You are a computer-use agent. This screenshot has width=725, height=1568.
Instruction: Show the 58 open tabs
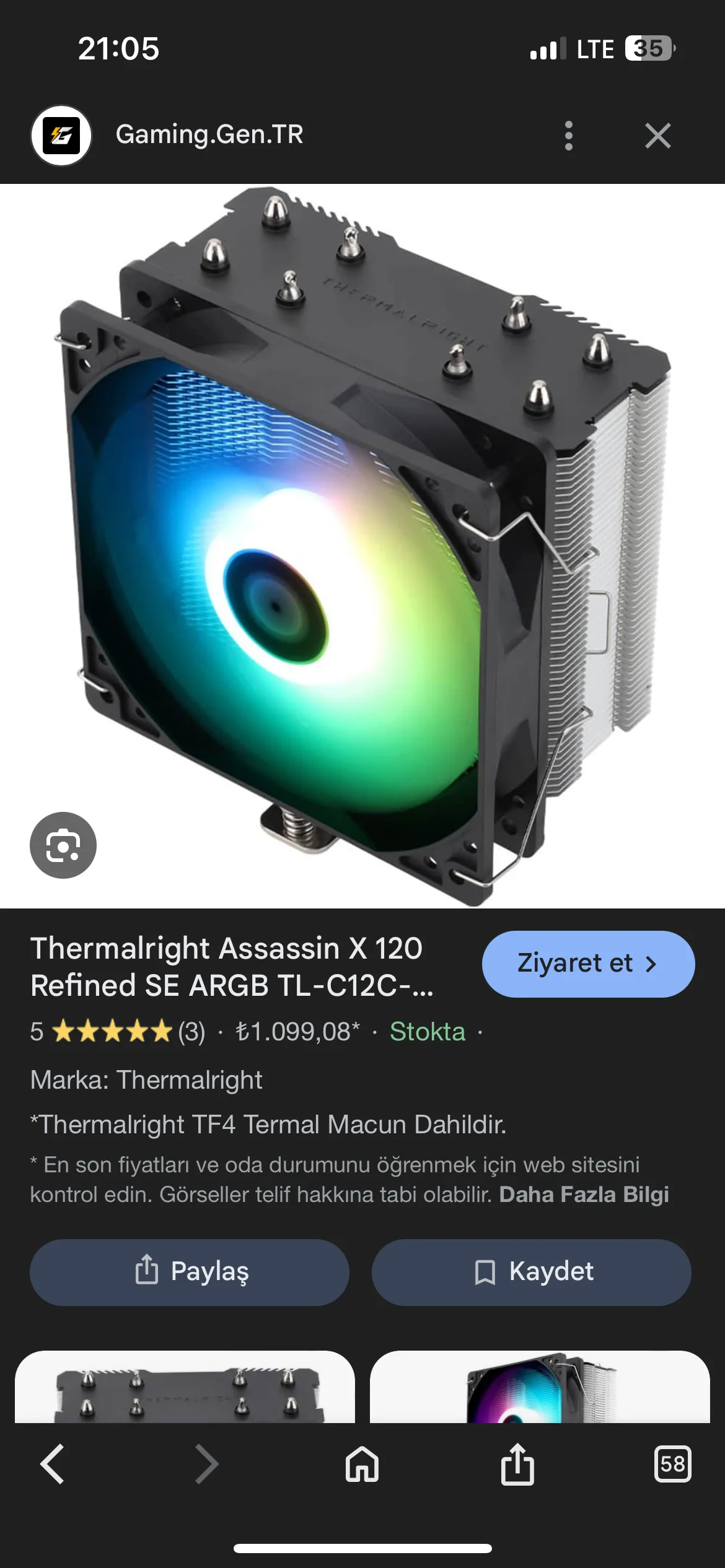coord(672,1465)
